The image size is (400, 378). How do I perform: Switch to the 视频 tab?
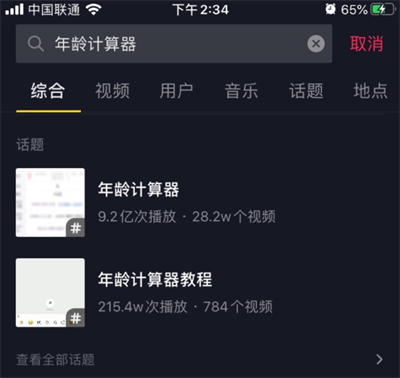pyautogui.click(x=112, y=91)
